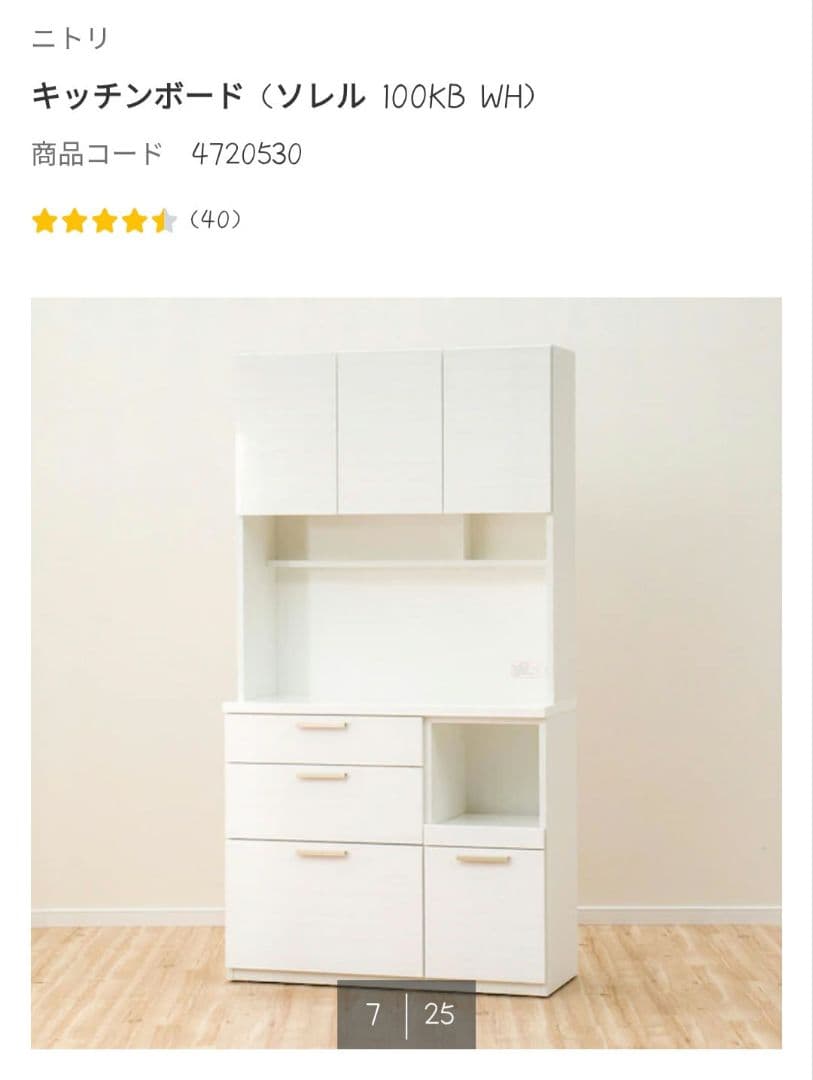
Task: Select the second rating star
Action: pos(76,218)
